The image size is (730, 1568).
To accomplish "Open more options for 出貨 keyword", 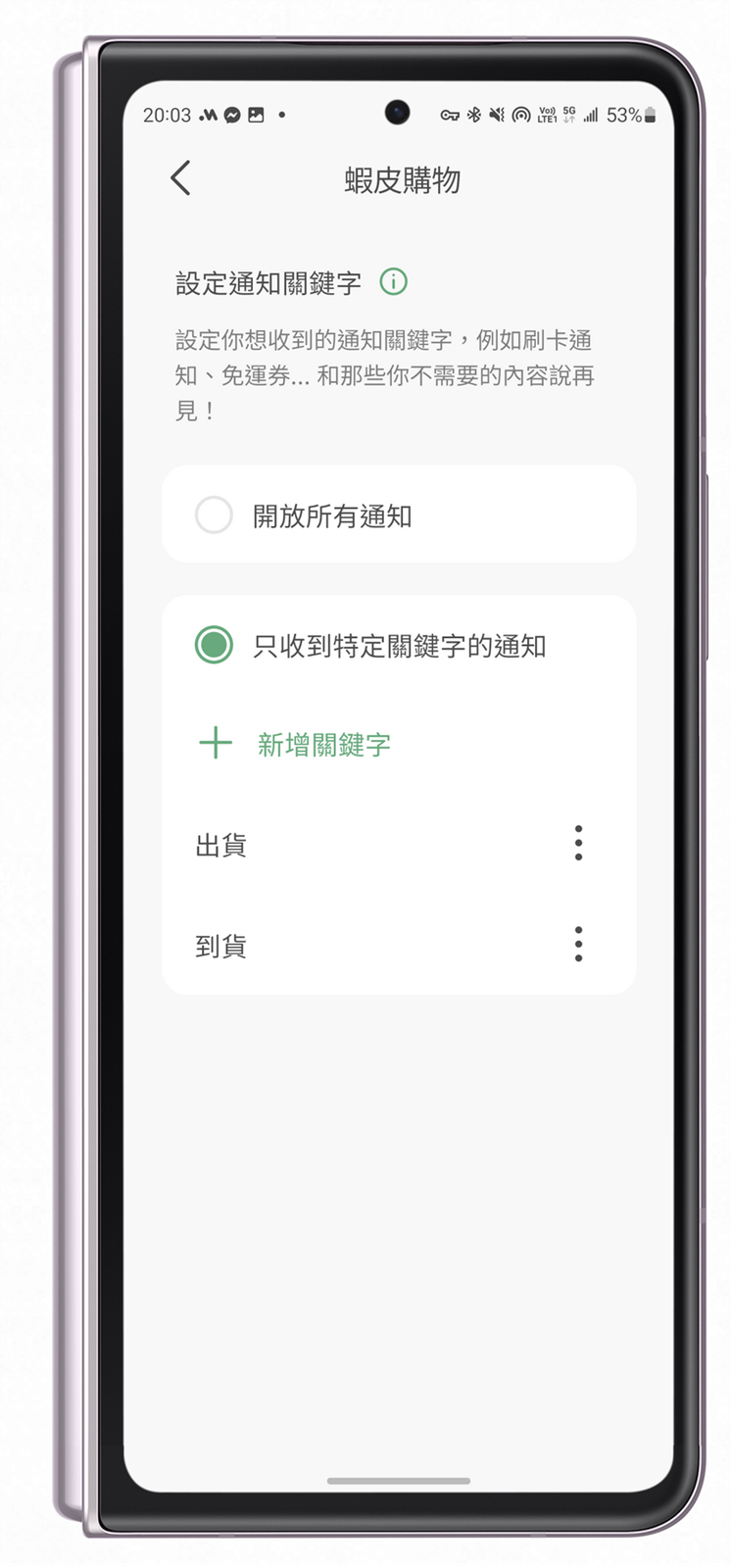I will tap(578, 843).
